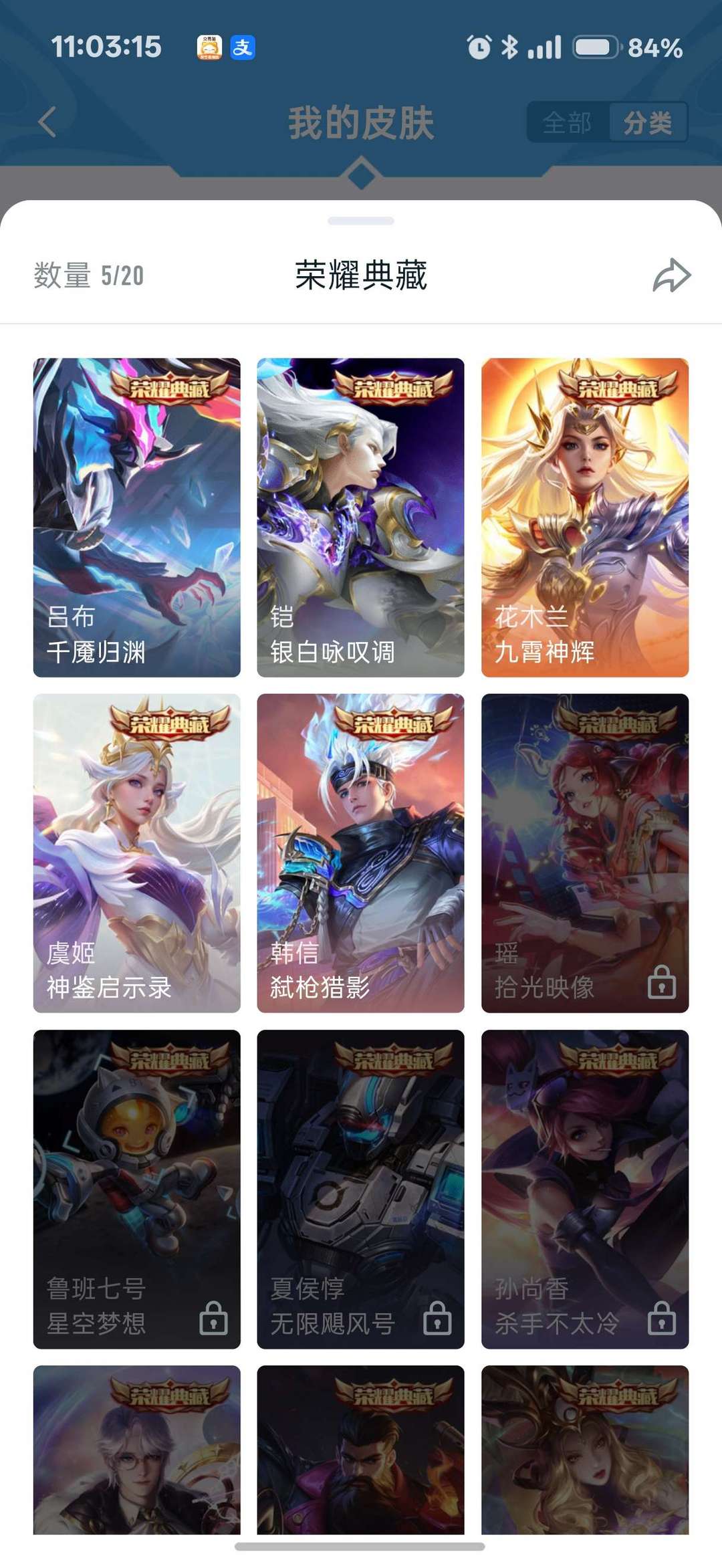Tap the 数量 5/20 counter
The image size is (722, 1568).
click(89, 275)
